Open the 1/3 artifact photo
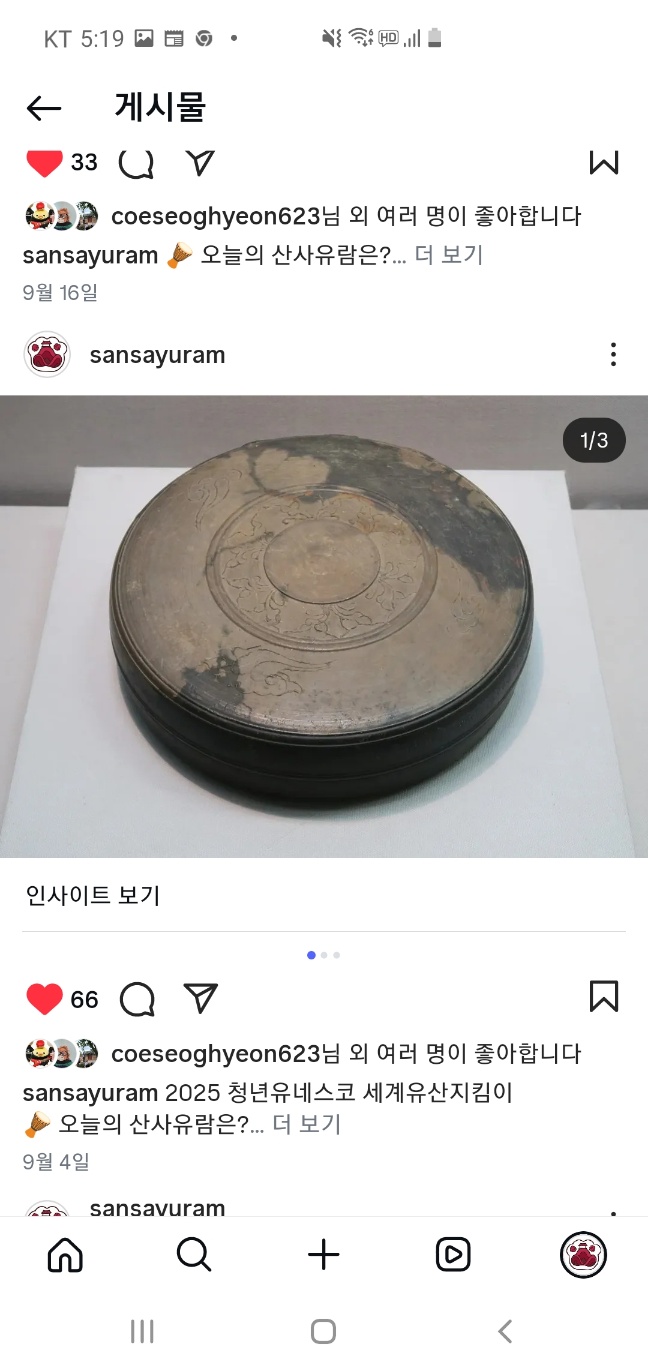The height and width of the screenshot is (1368, 648). (x=323, y=626)
